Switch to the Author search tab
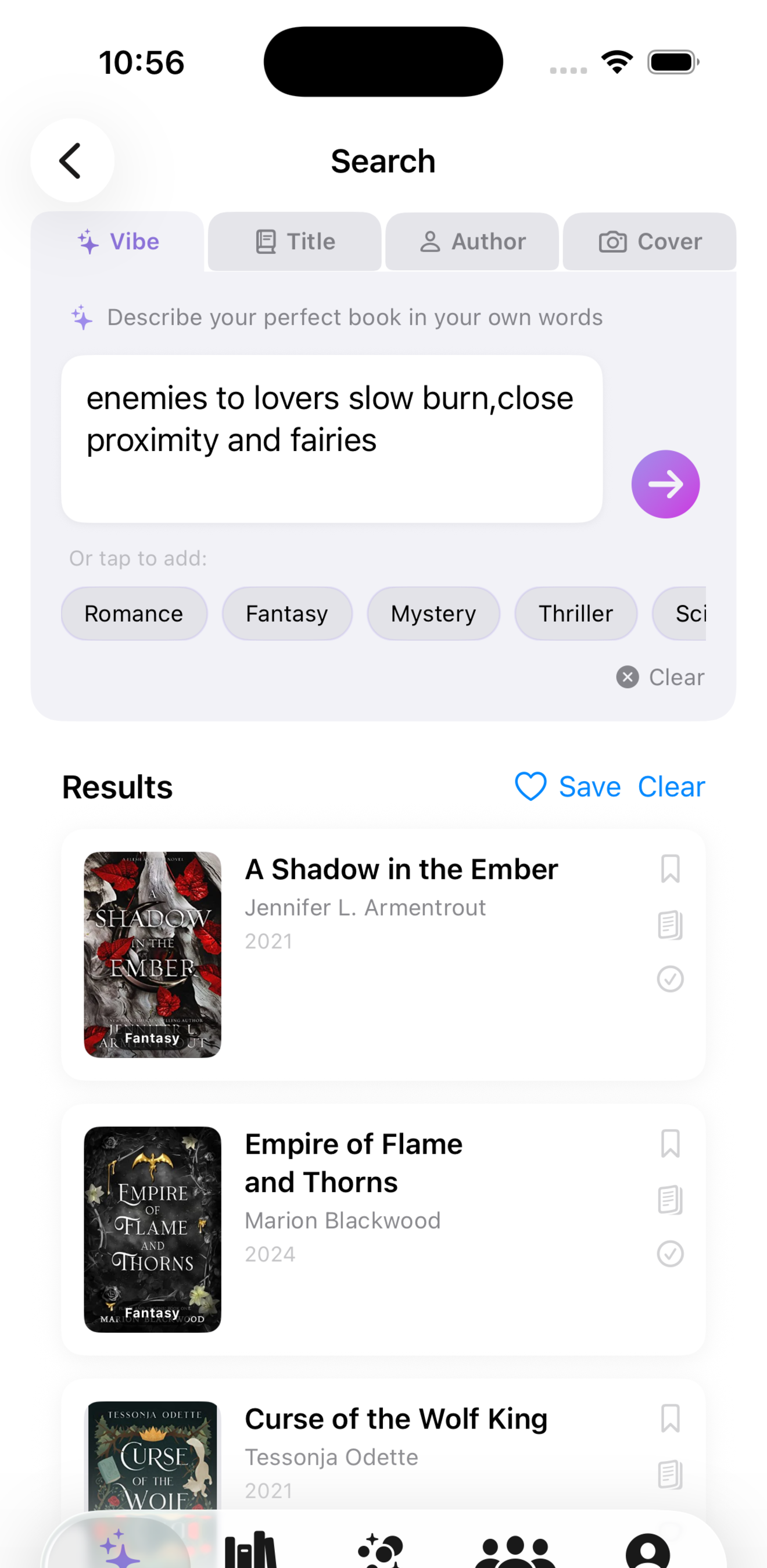Viewport: 767px width, 1568px height. coord(472,242)
